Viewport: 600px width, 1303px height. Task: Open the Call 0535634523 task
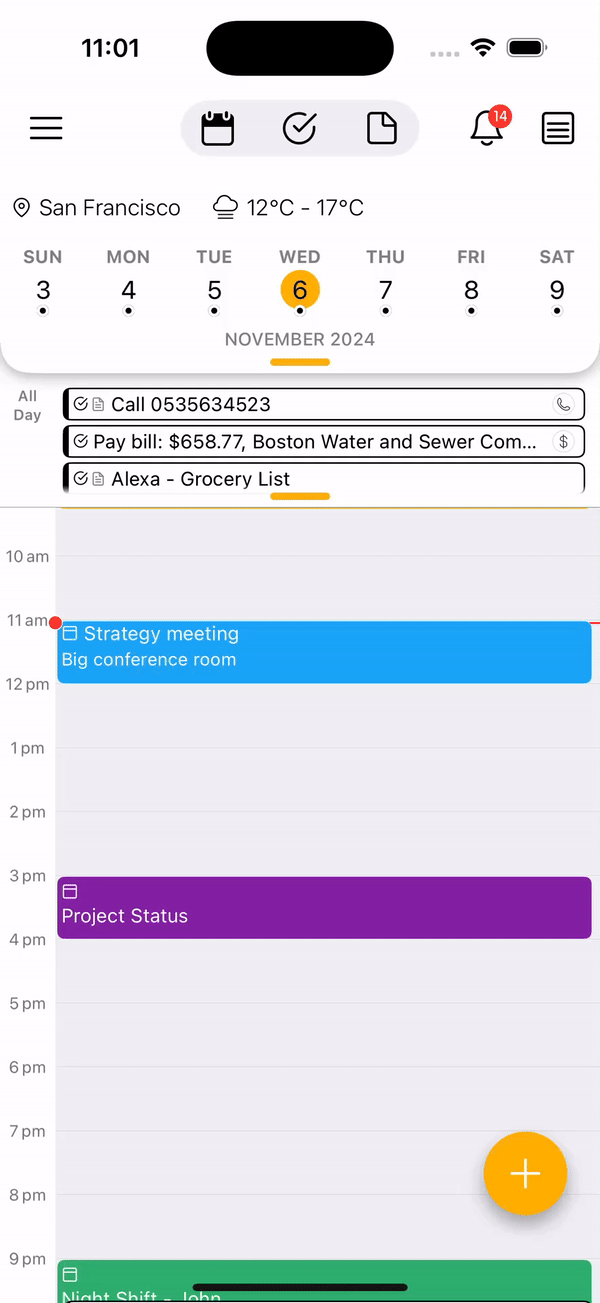(300, 405)
